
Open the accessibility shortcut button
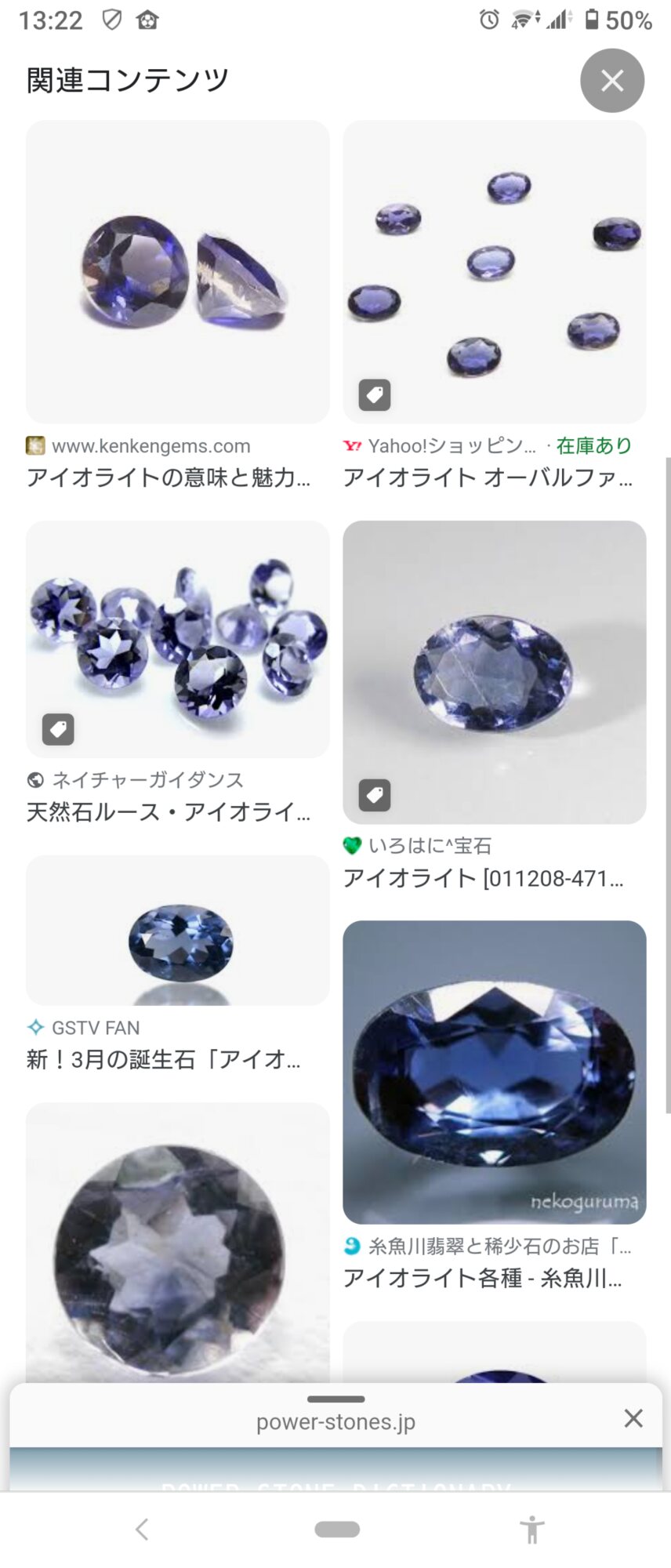coord(531,1529)
